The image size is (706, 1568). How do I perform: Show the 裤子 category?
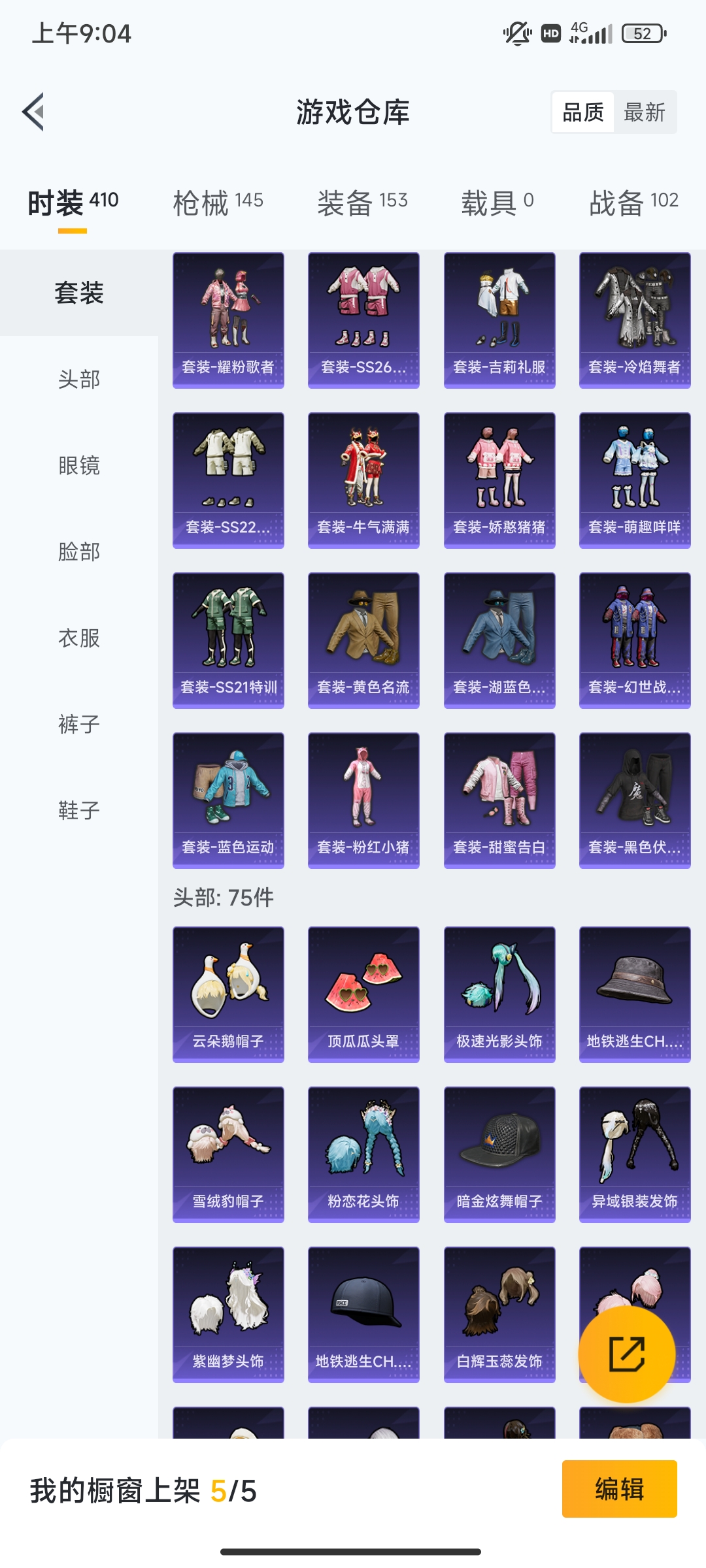click(79, 724)
